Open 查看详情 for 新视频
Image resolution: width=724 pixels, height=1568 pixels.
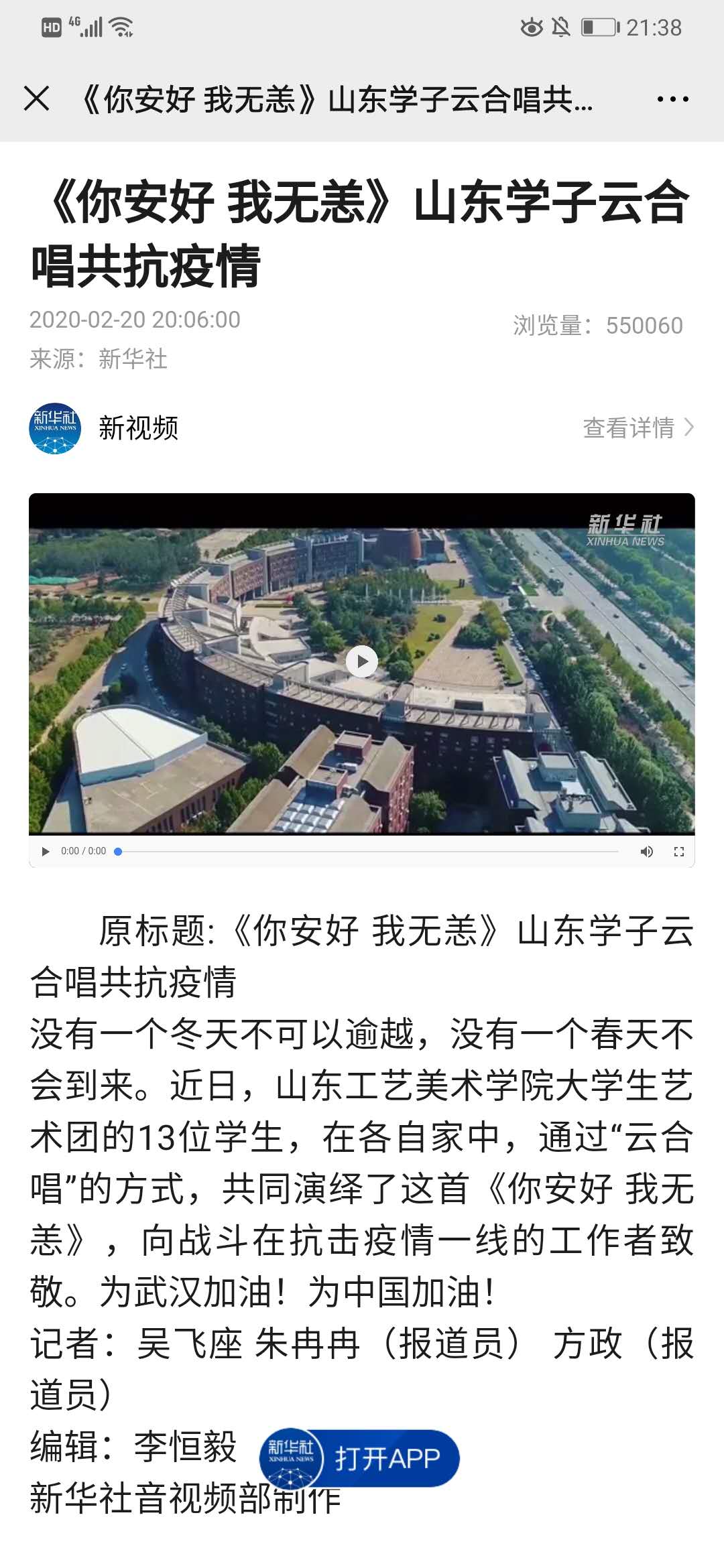(637, 428)
